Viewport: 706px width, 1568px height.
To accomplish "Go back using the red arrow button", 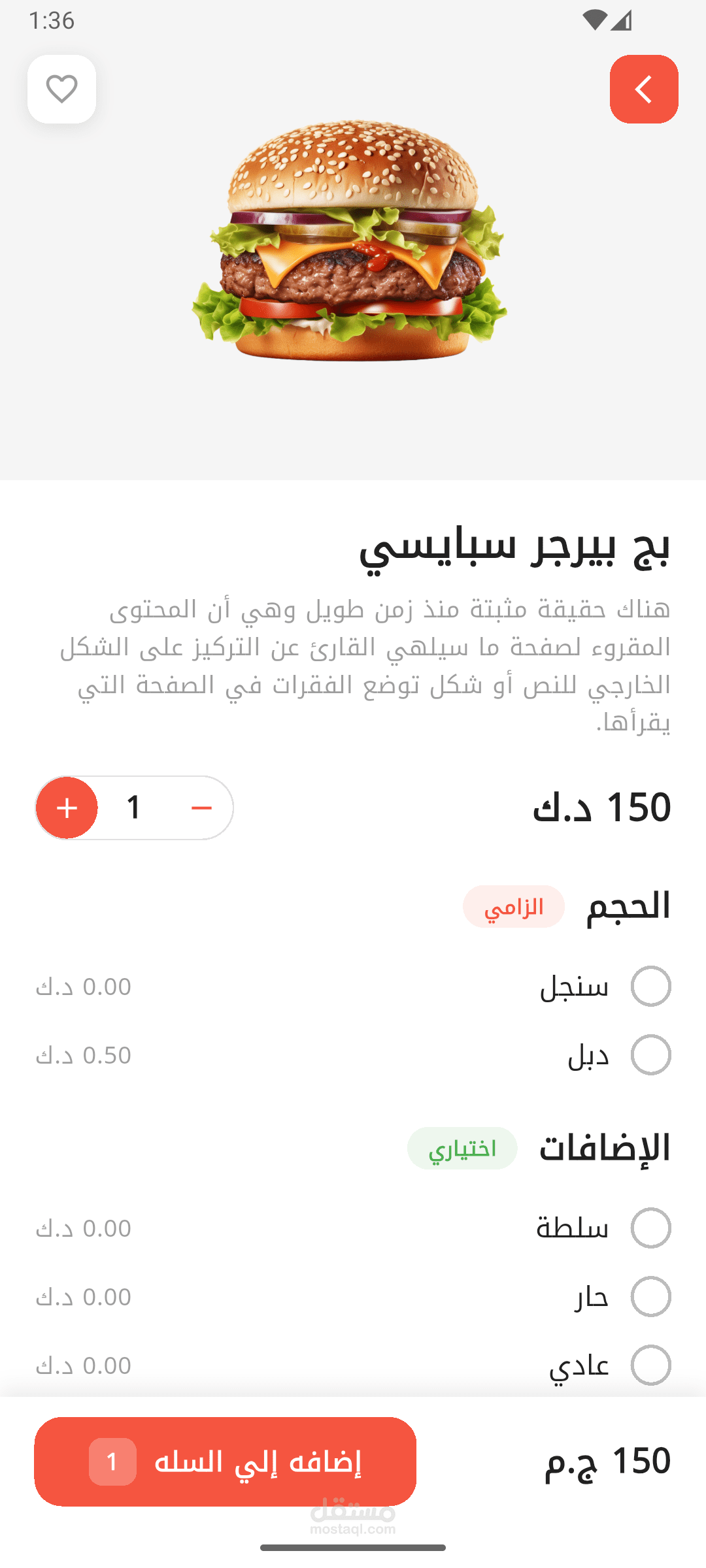I will click(643, 89).
